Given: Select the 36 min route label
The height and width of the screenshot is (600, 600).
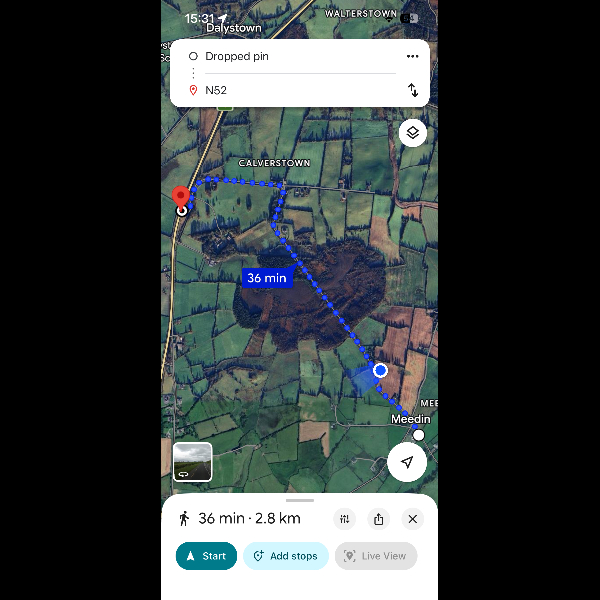Looking at the screenshot, I should click(x=267, y=278).
